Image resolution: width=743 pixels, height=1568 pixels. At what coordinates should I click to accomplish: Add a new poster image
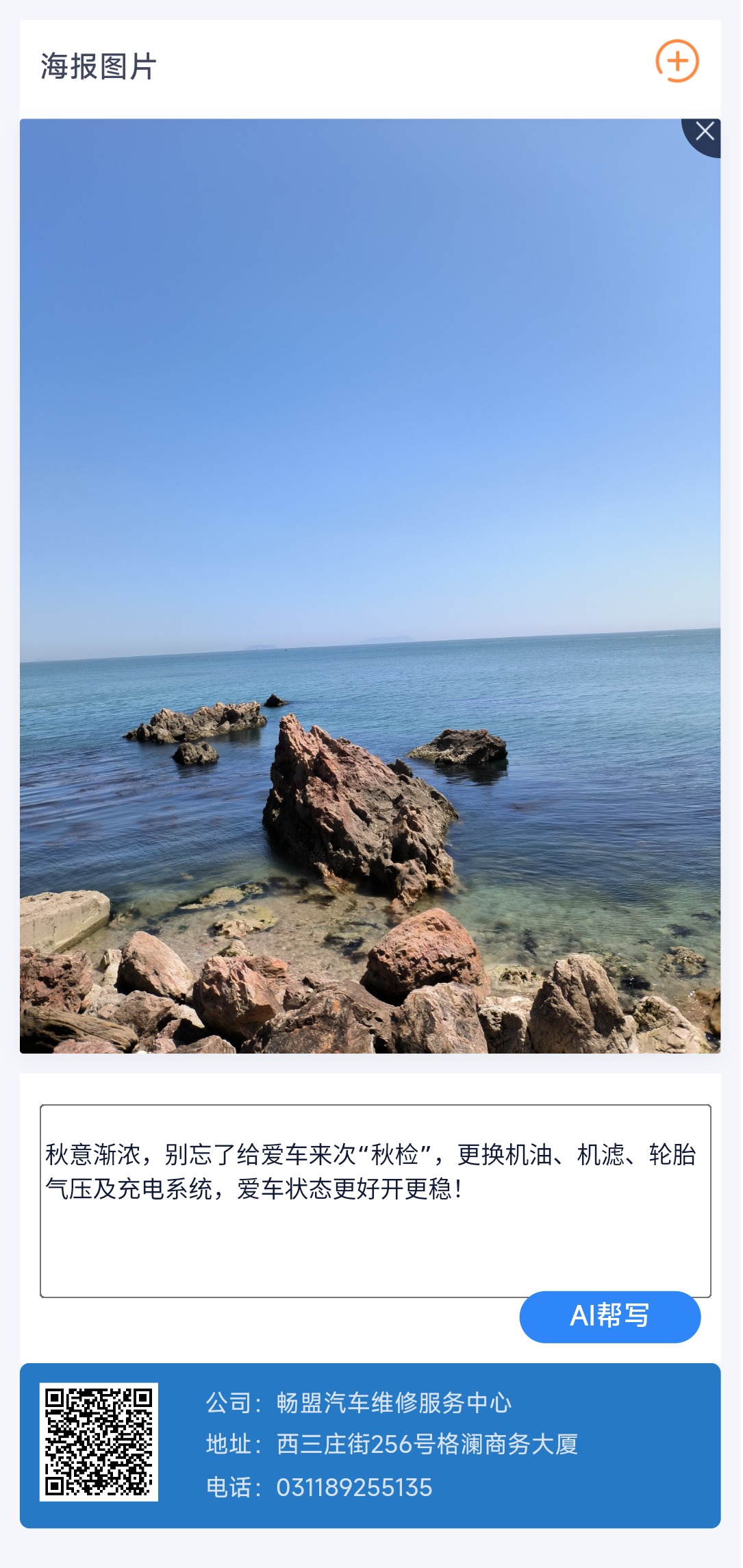point(677,62)
